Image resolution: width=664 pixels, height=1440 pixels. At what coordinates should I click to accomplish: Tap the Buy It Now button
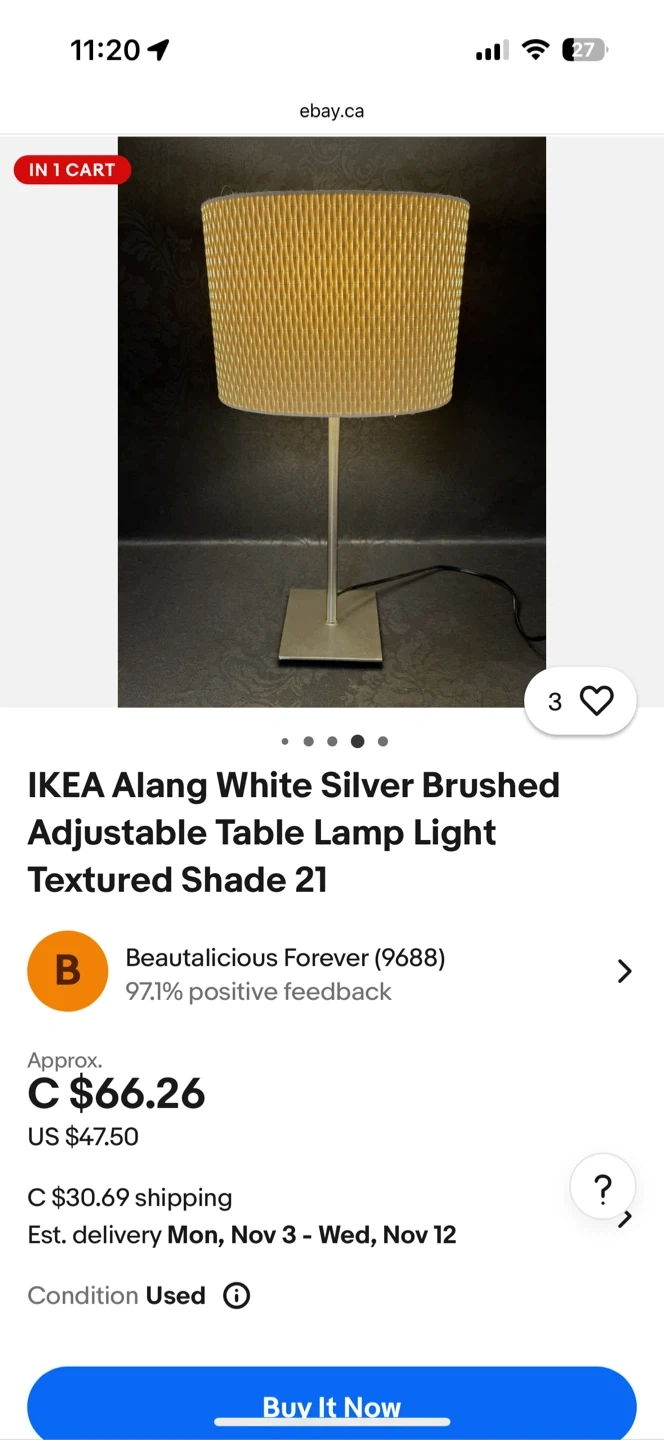coord(331,1403)
